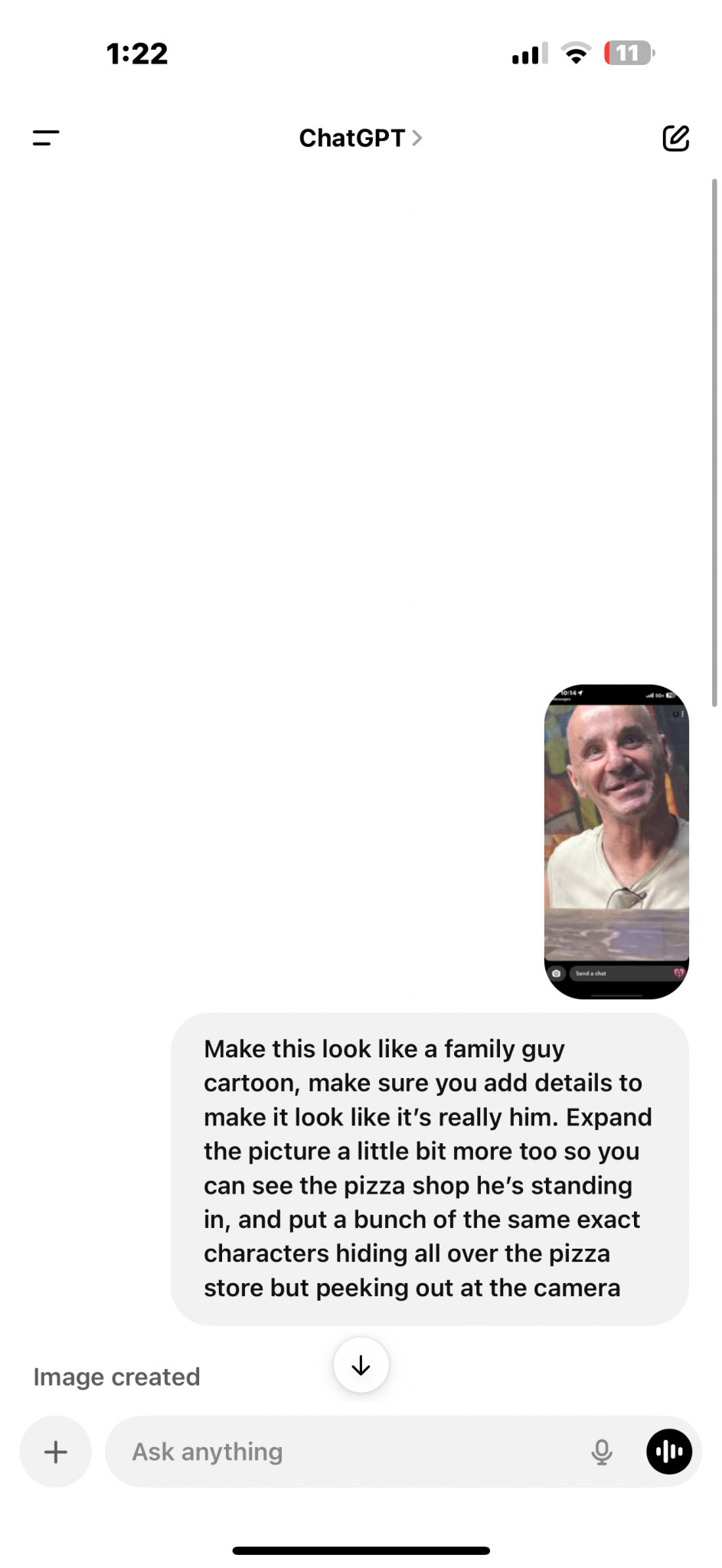
Task: Open the sidebar menu
Action: tap(46, 138)
